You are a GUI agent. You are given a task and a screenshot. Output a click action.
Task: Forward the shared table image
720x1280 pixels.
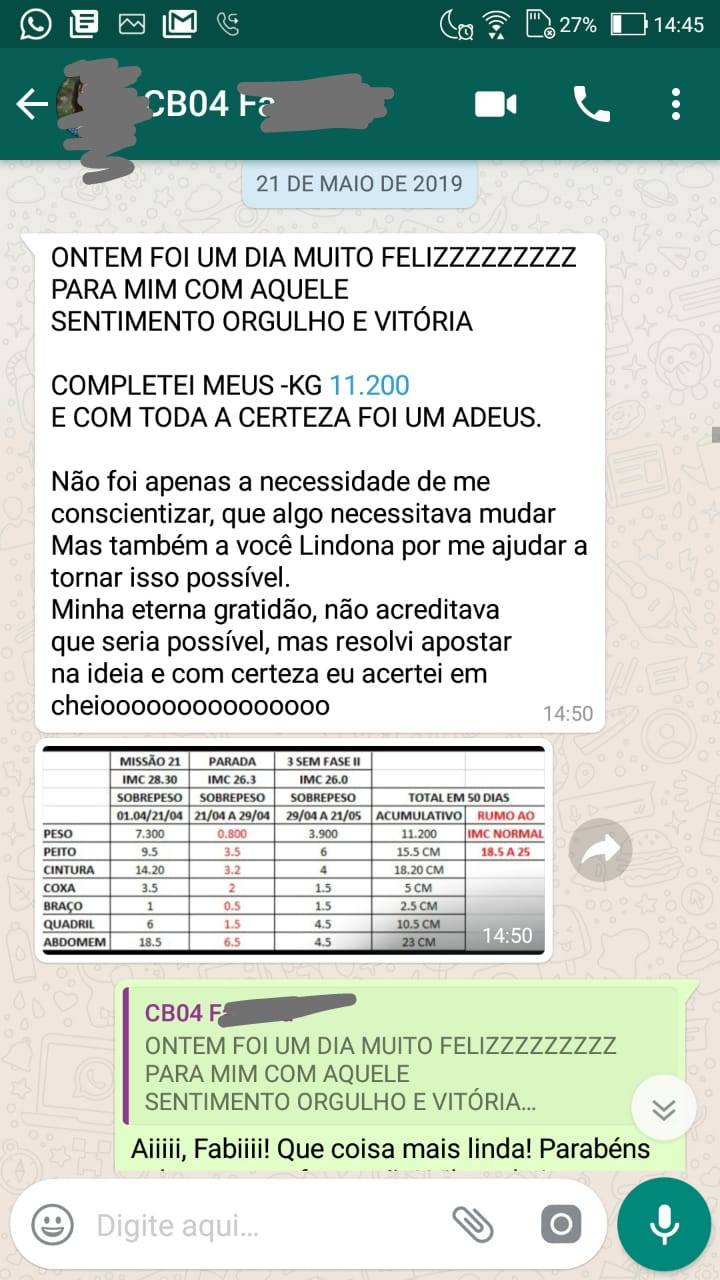pos(601,849)
